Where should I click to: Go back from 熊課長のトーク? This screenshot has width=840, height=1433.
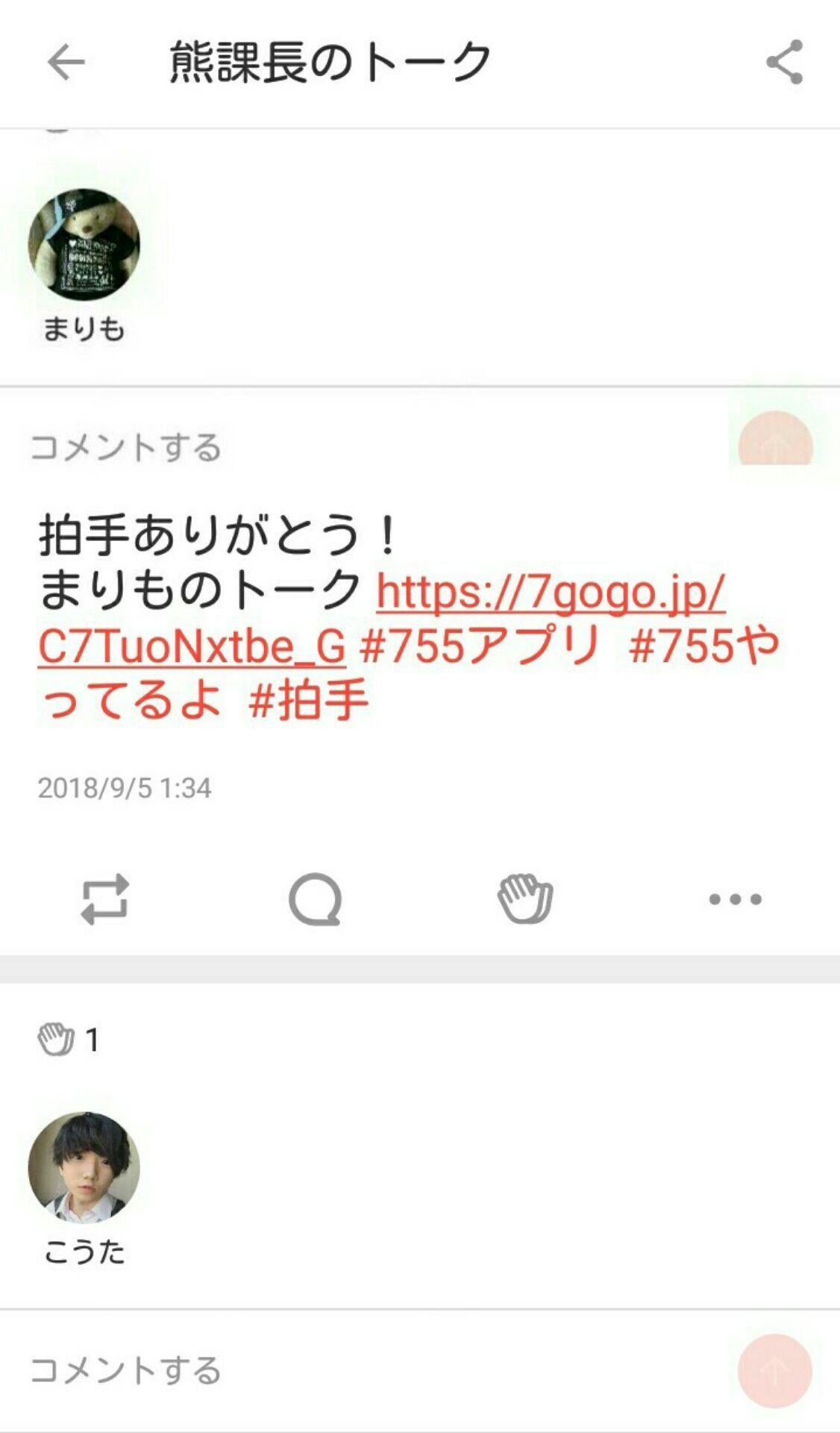click(x=66, y=61)
